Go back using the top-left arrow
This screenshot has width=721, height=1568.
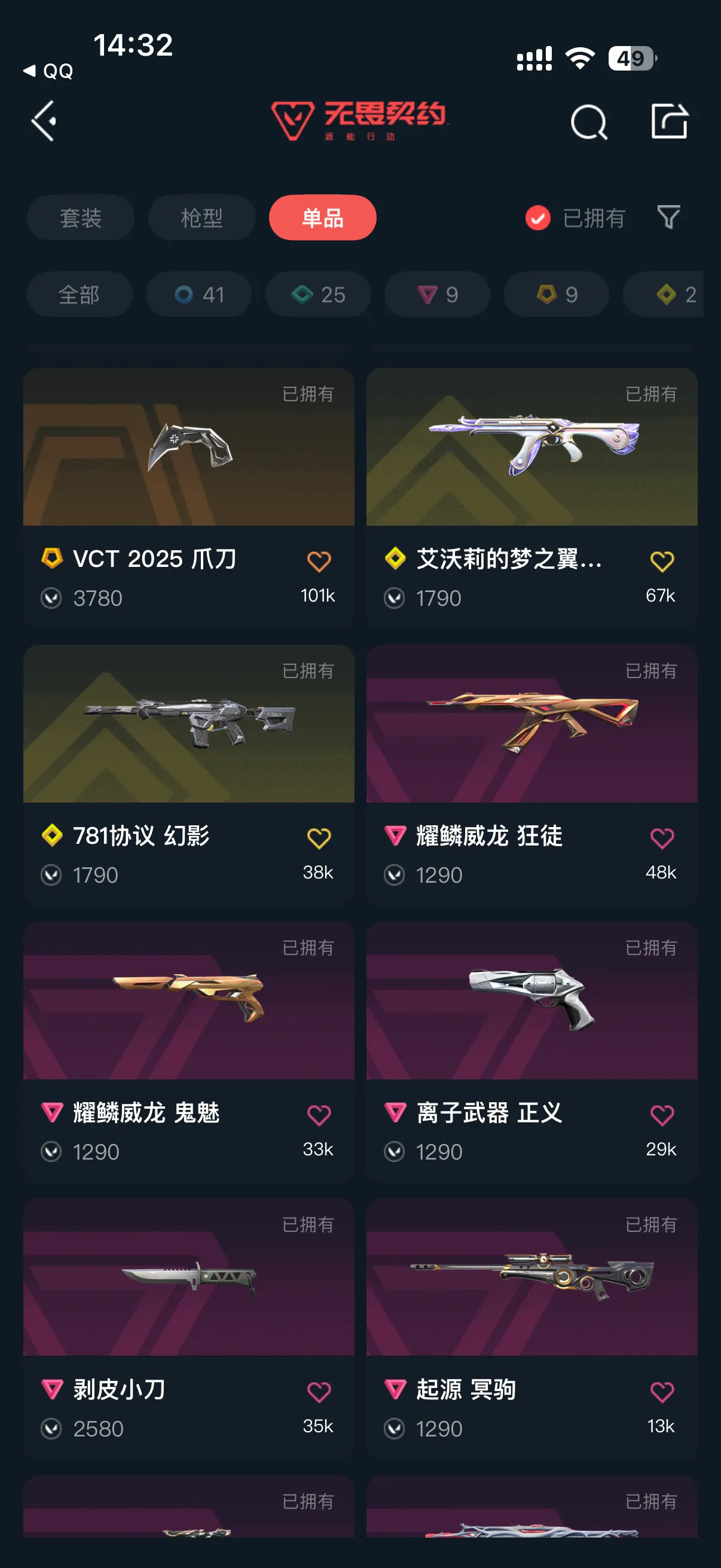click(x=44, y=121)
